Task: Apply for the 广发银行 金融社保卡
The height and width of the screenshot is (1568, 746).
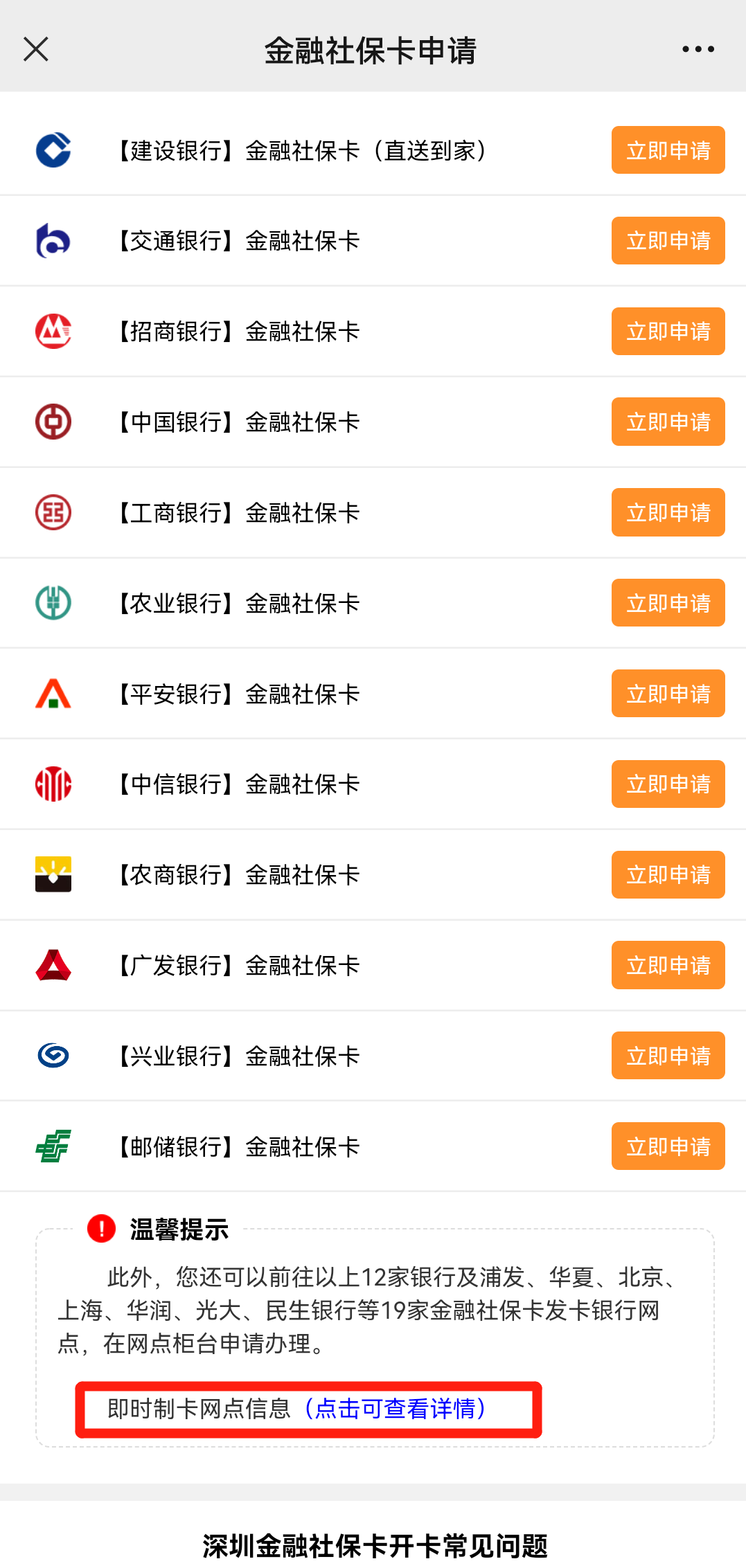Action: pos(668,965)
